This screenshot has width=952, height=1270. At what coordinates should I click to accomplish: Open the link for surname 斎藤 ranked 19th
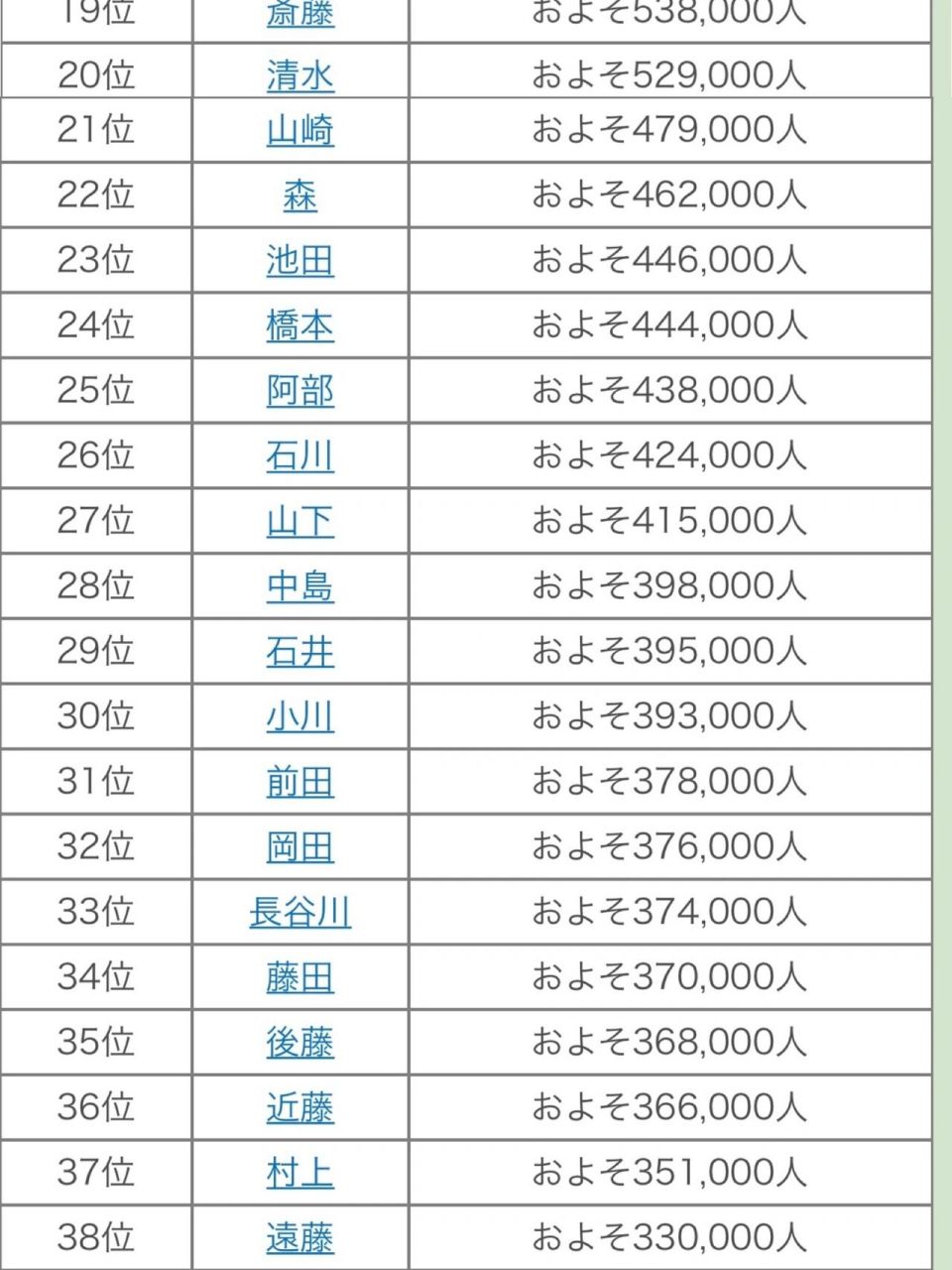[300, 12]
